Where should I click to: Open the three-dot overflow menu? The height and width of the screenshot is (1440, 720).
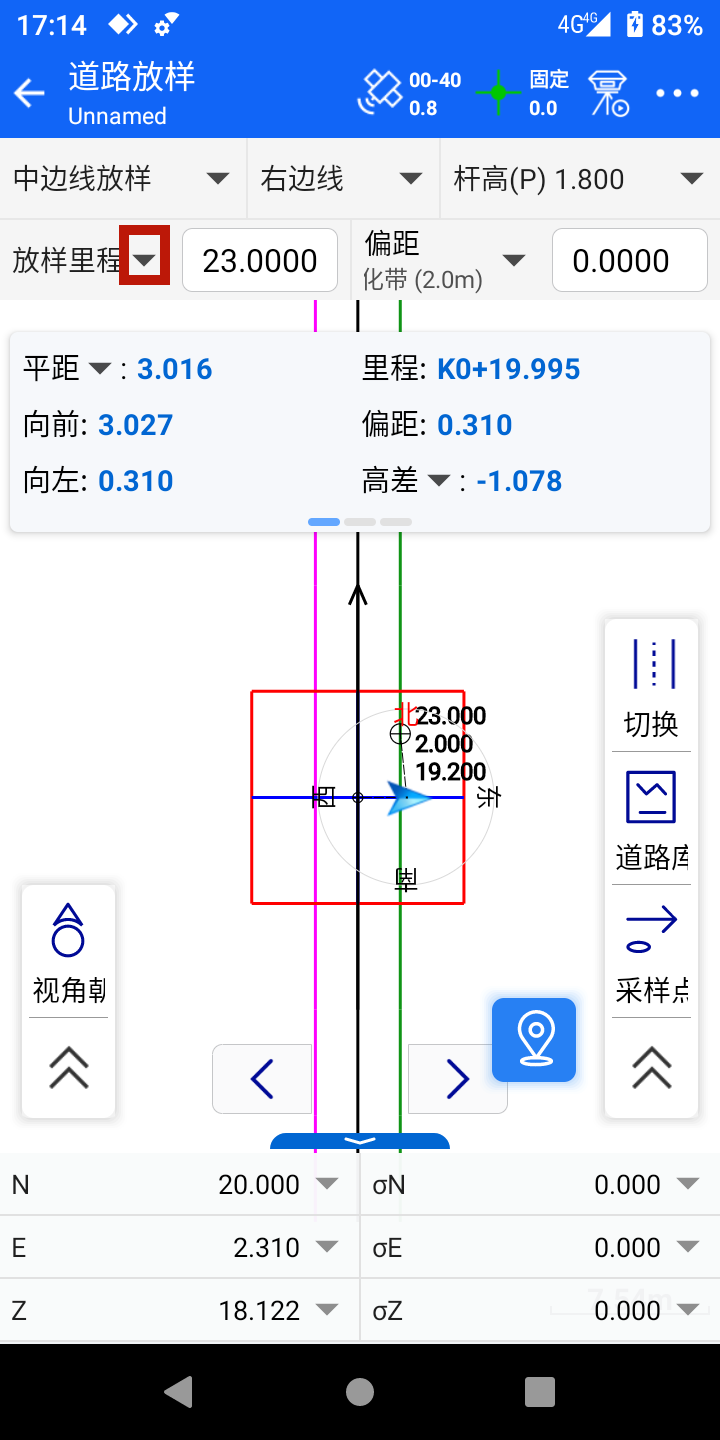(x=677, y=94)
